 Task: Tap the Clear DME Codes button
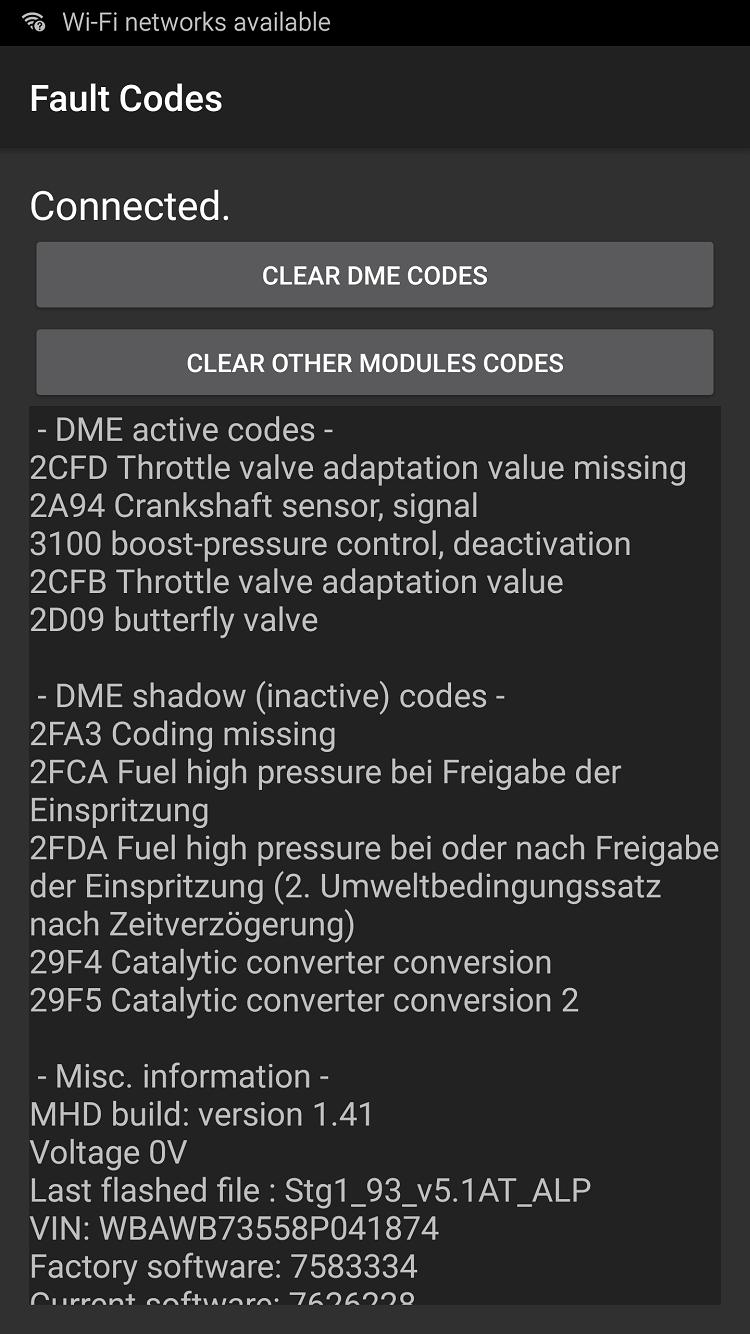point(375,275)
